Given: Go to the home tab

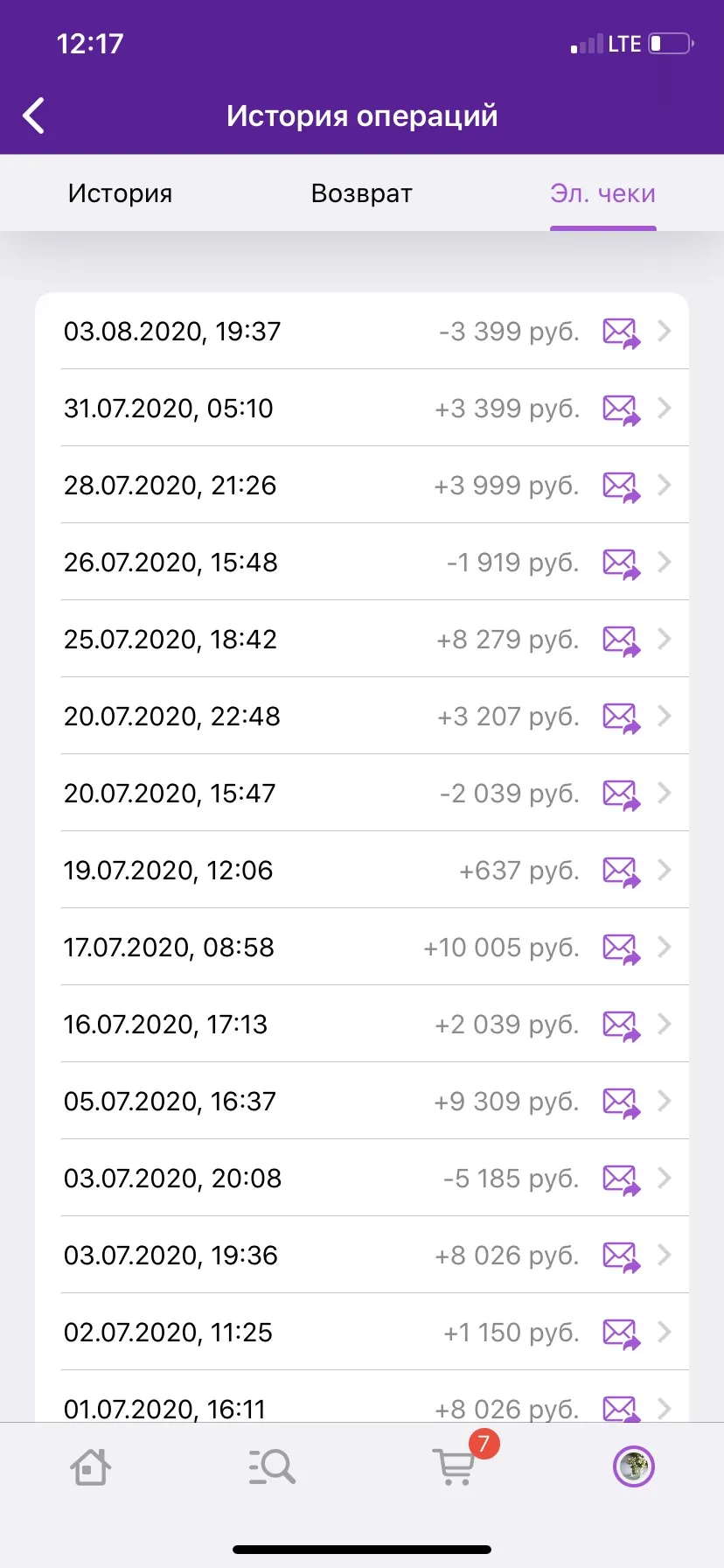Looking at the screenshot, I should (x=91, y=1466).
